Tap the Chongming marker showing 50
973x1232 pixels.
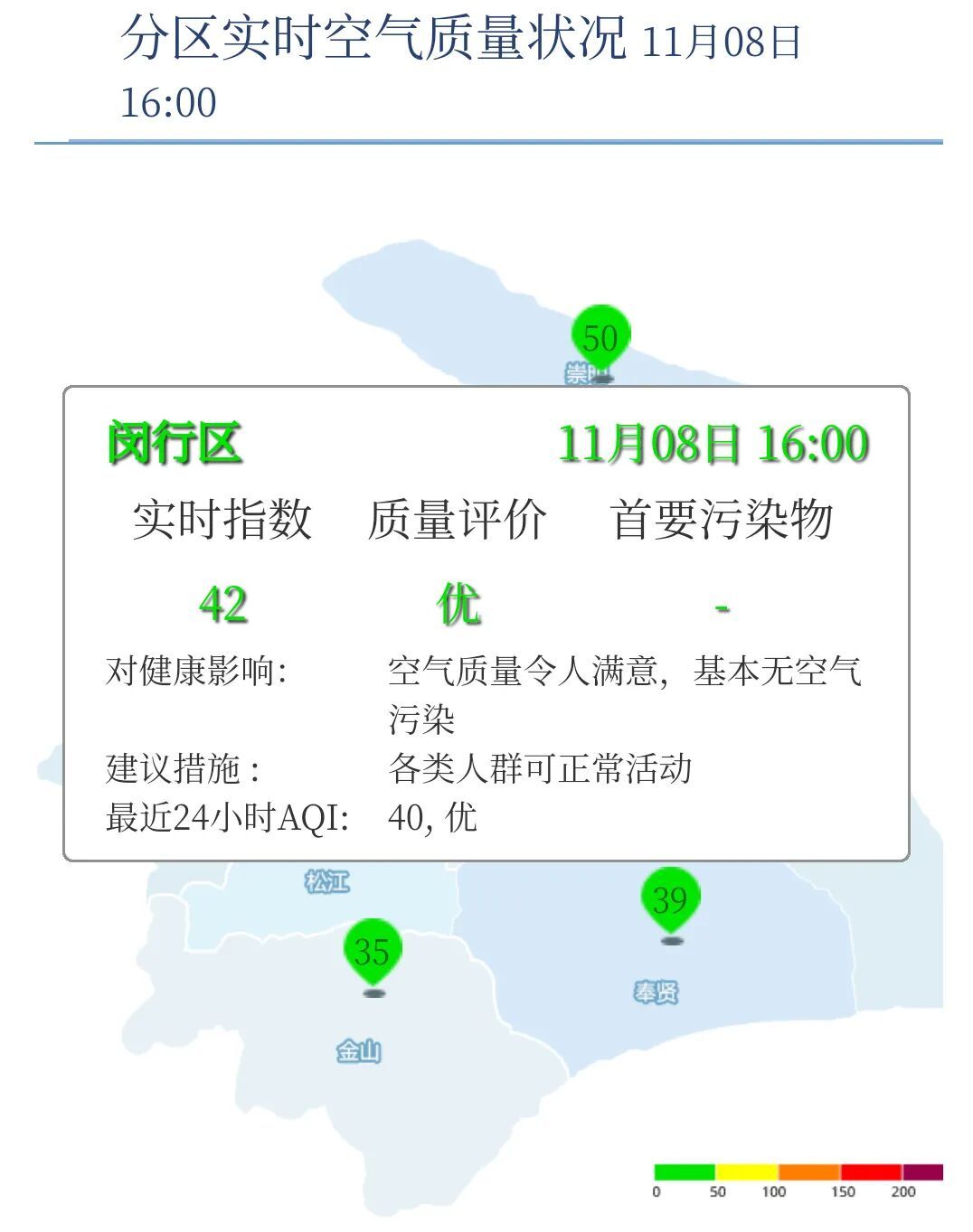pyautogui.click(x=600, y=337)
